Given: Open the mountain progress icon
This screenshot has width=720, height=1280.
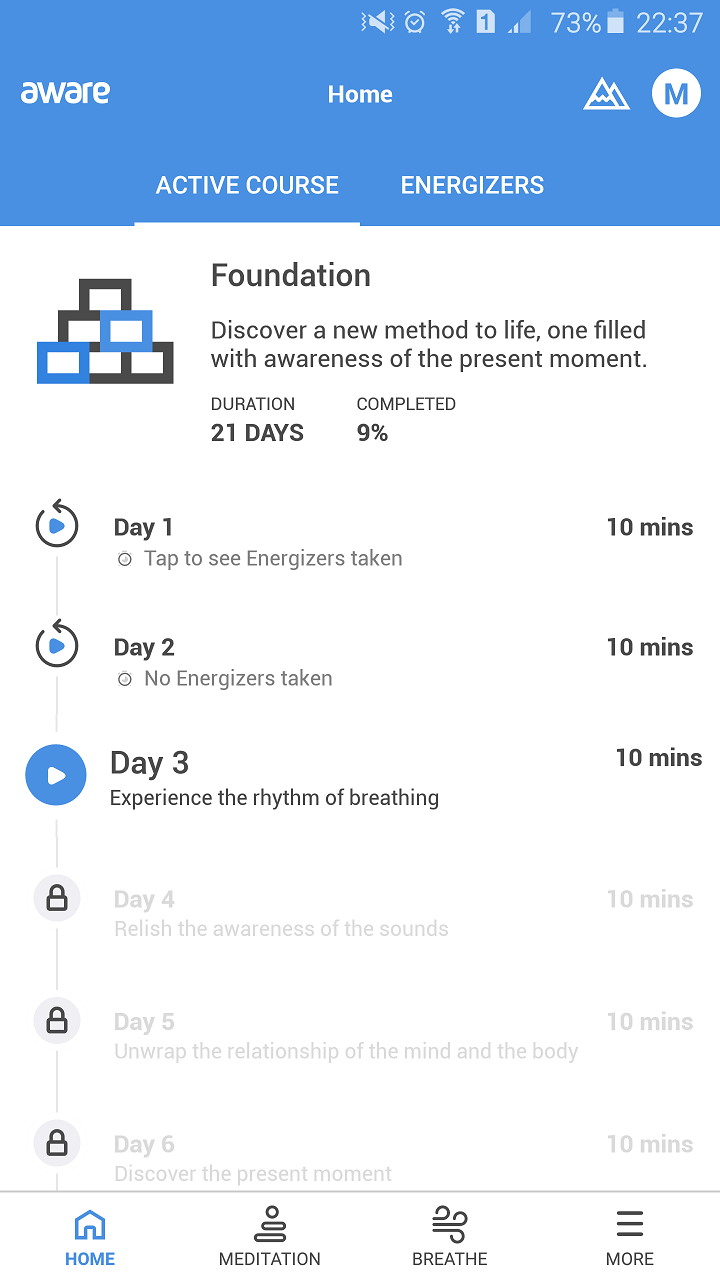Looking at the screenshot, I should click(606, 95).
